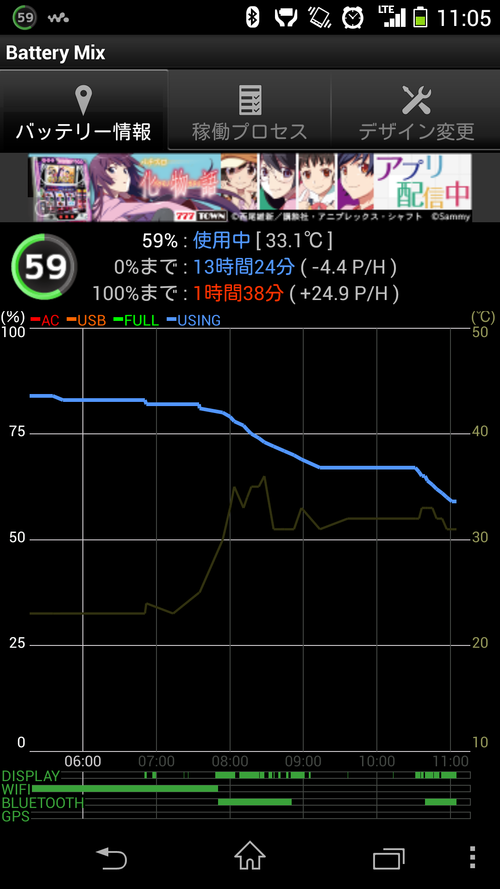The width and height of the screenshot is (500, 889).
Task: Go to the home screen
Action: click(x=250, y=856)
